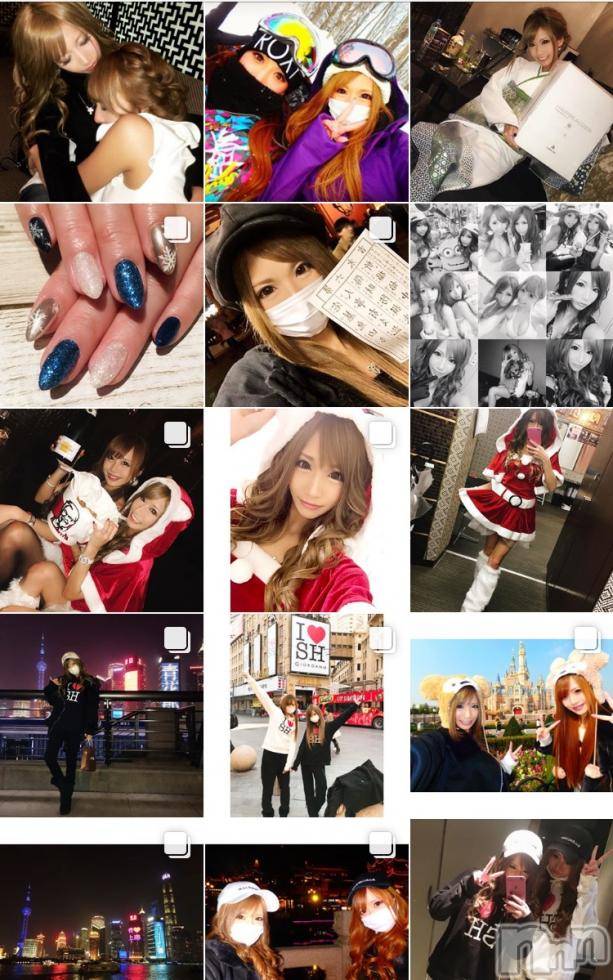Open the woman by the night riverside railing
This screenshot has height=980, width=613.
(101, 715)
